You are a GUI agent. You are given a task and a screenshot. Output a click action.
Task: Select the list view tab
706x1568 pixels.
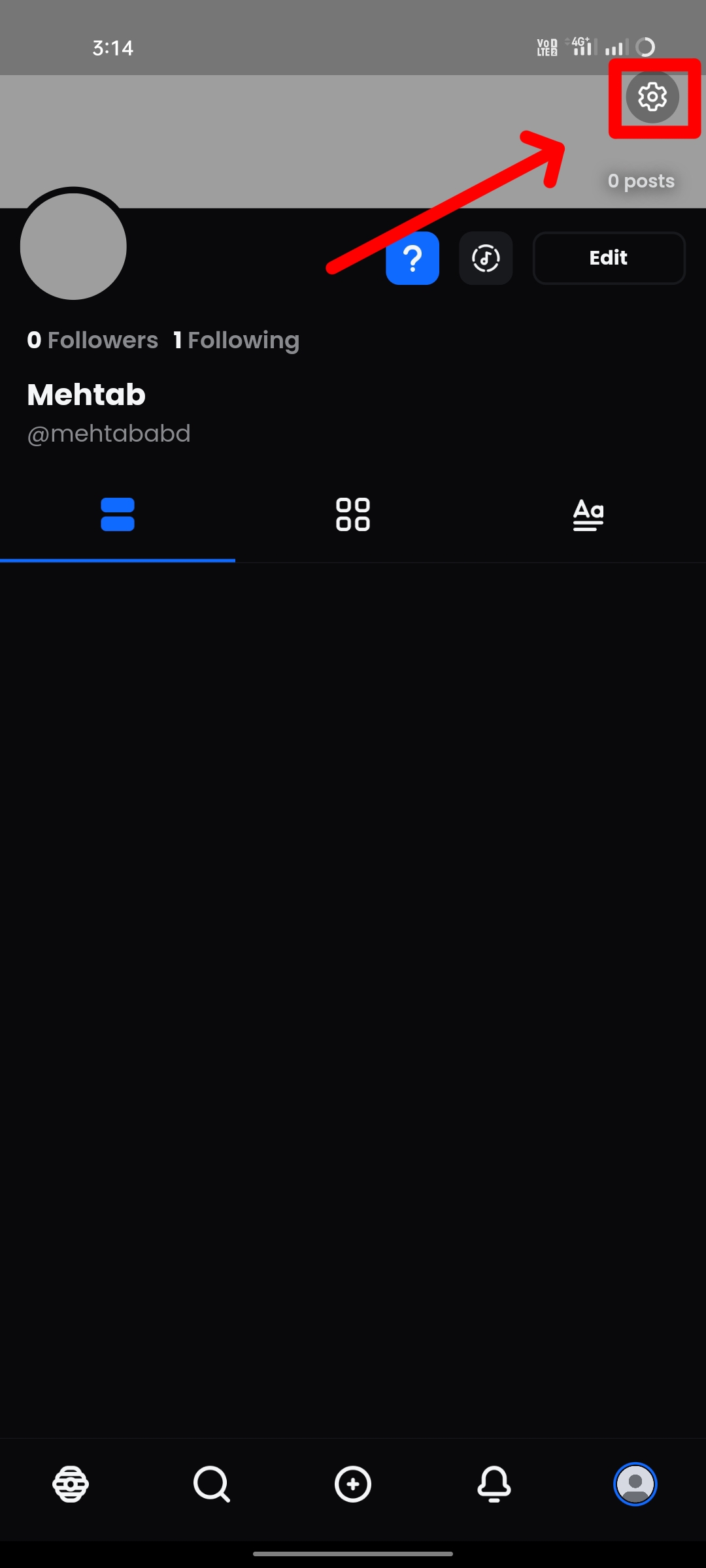(118, 515)
